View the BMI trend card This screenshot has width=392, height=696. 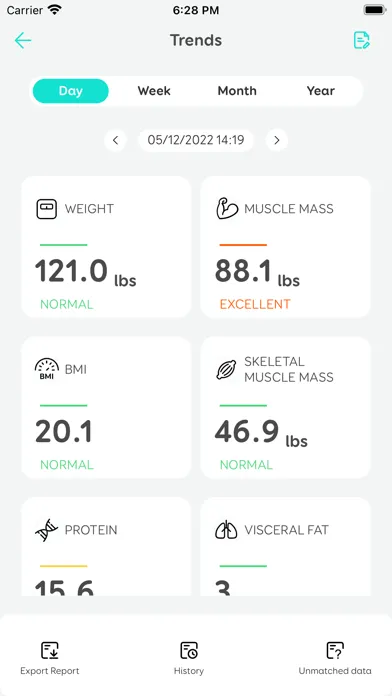pyautogui.click(x=107, y=407)
